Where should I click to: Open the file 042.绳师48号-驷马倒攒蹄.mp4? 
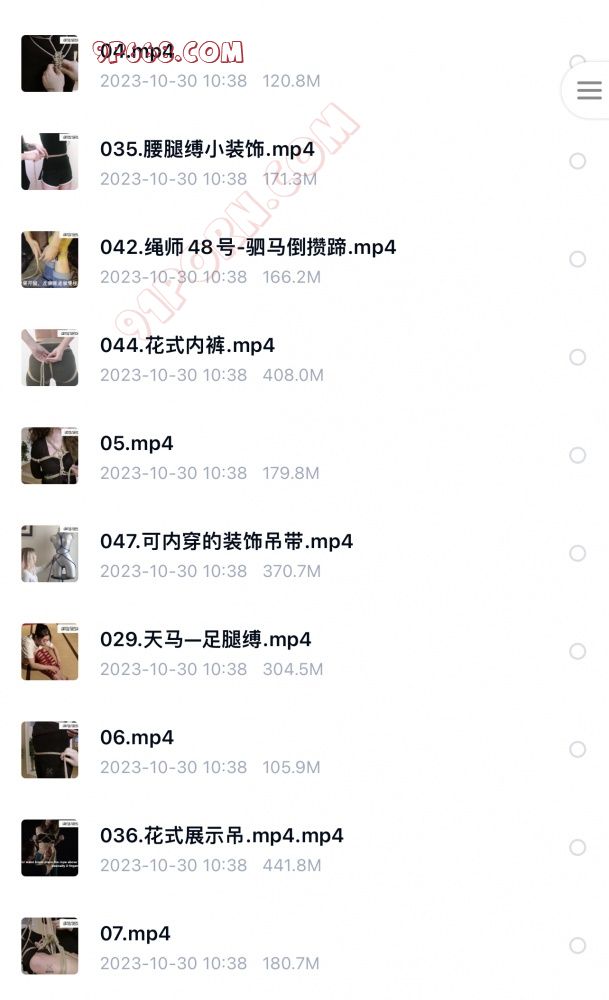point(247,248)
